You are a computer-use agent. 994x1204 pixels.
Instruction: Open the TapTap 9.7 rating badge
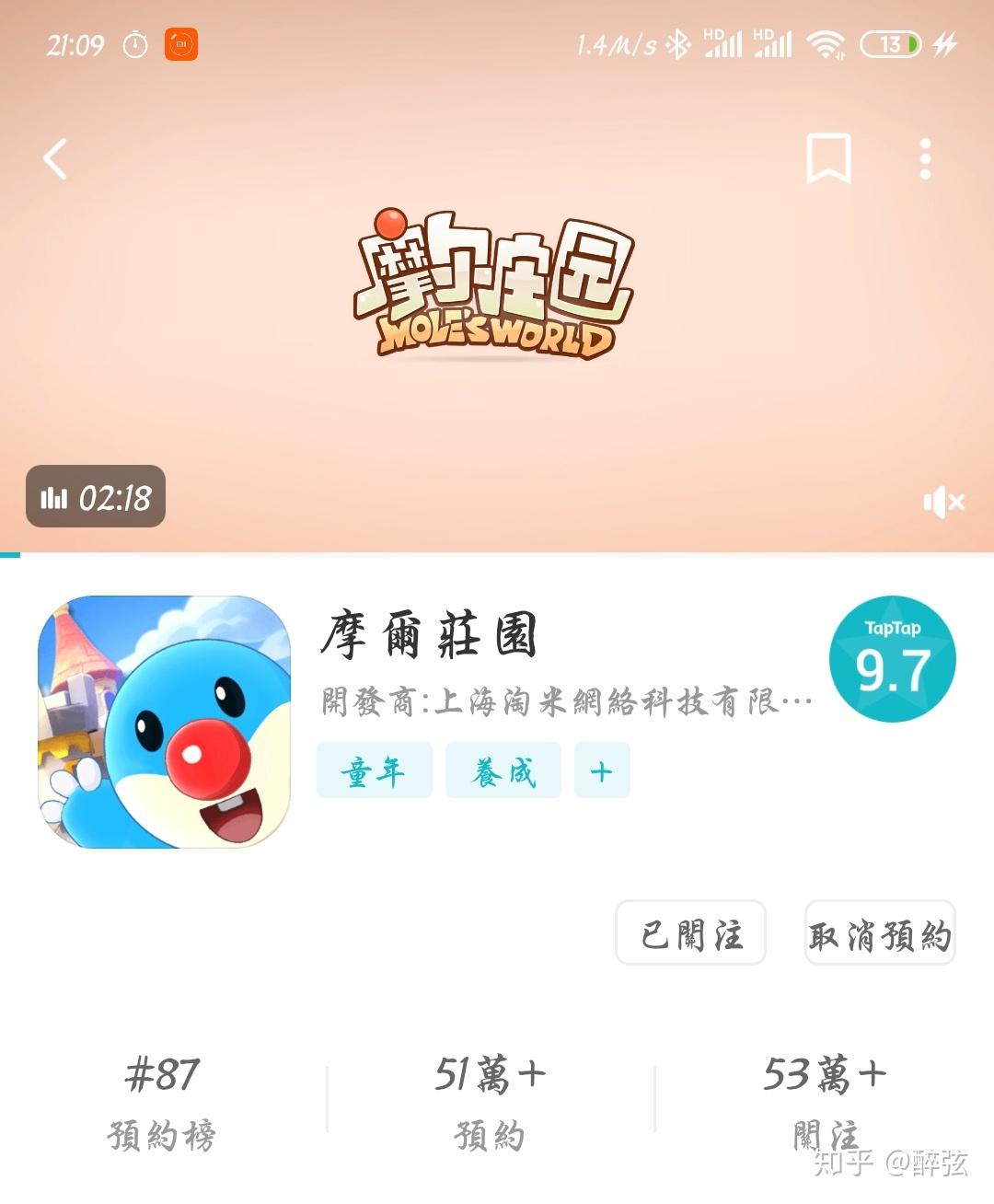point(892,659)
